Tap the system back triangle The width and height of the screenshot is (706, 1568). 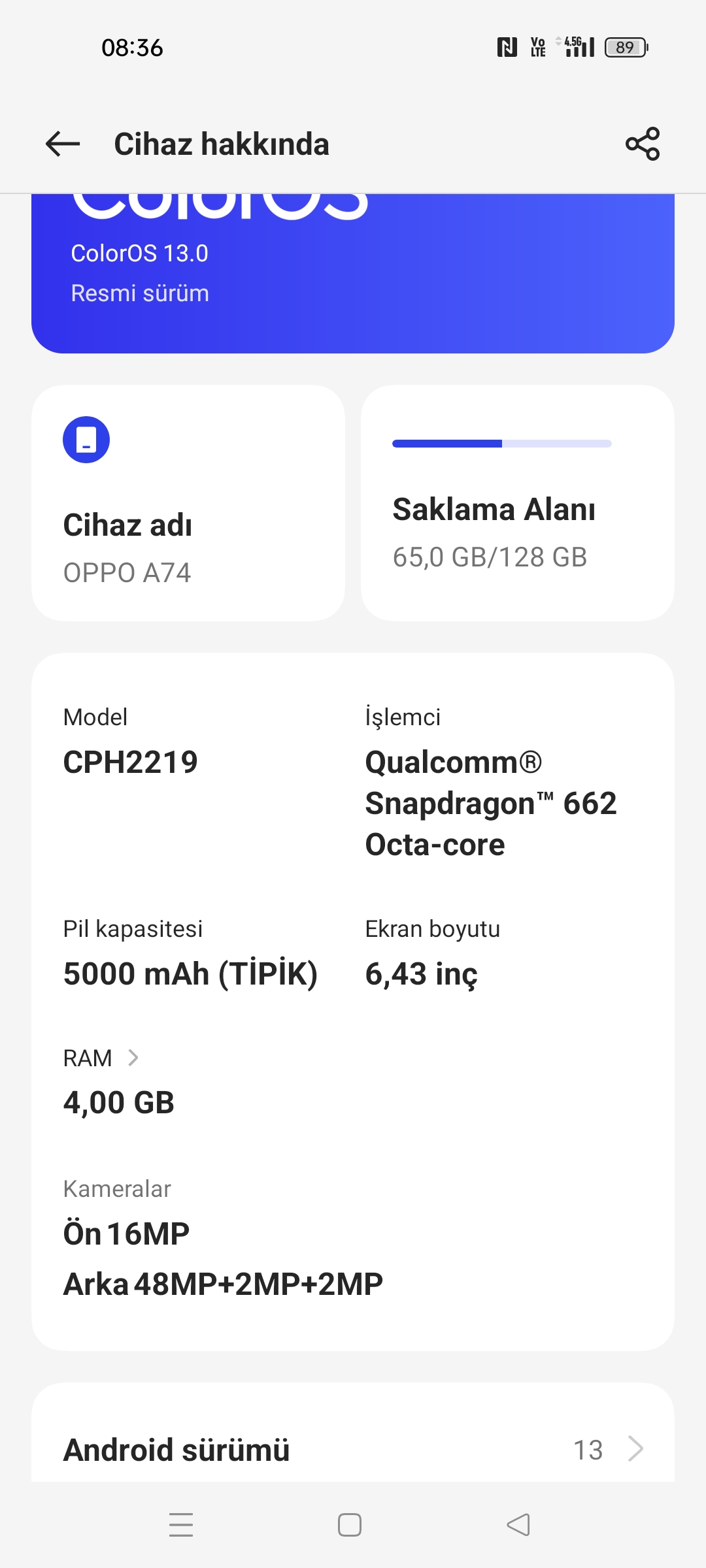518,1525
